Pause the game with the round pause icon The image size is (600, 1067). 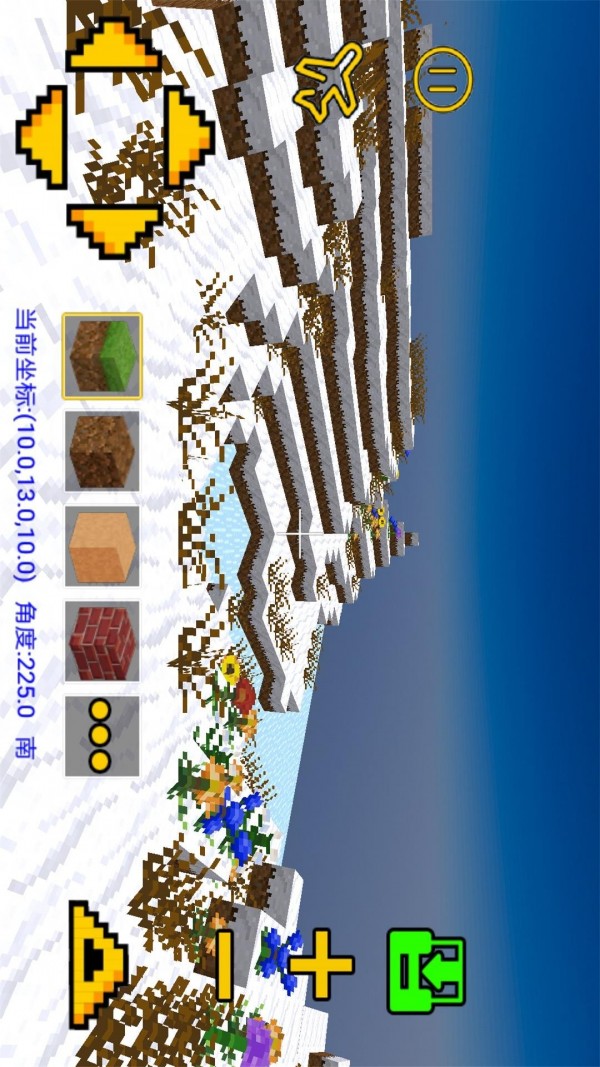pos(442,80)
